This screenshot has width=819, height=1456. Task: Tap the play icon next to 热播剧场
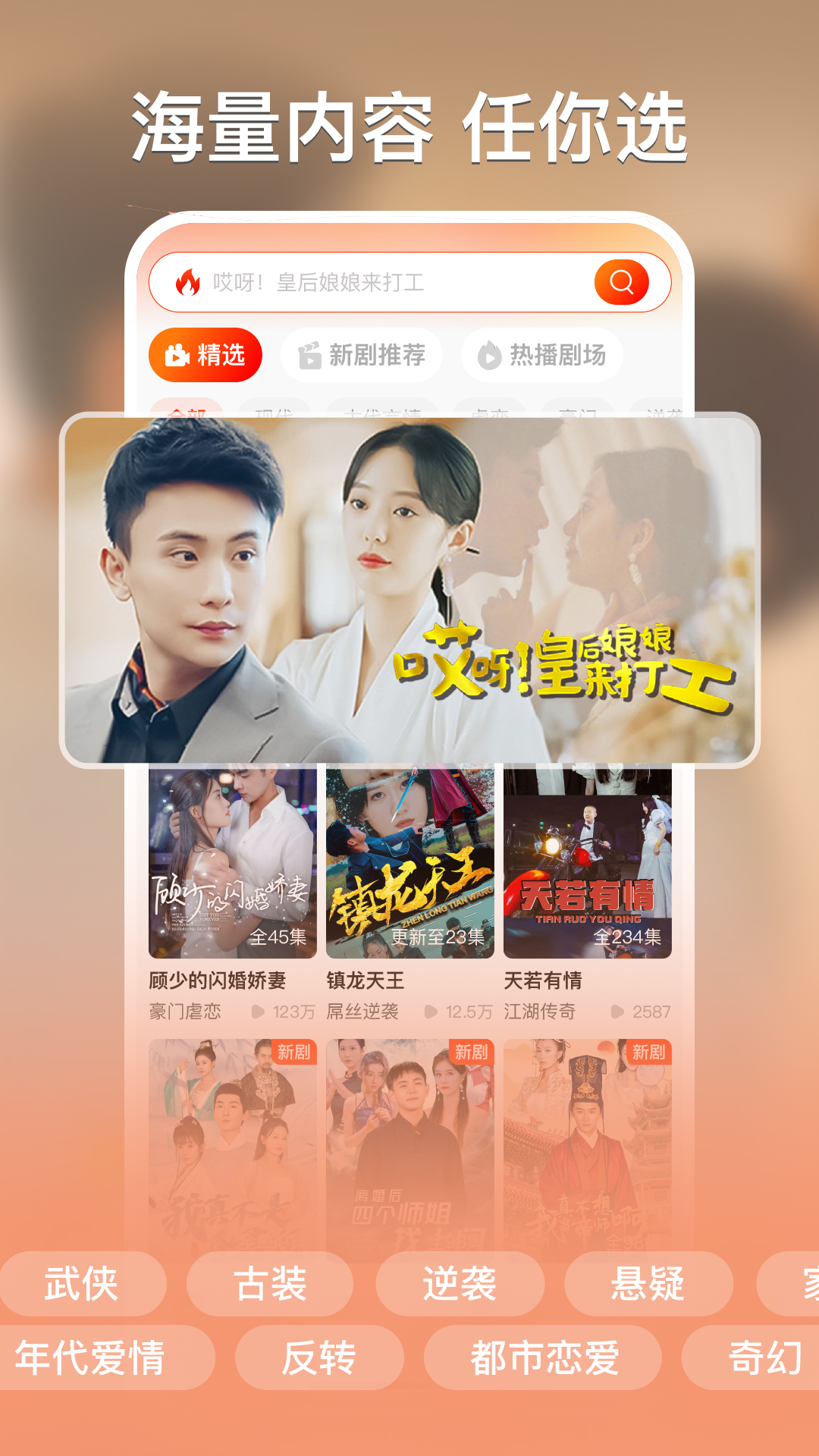click(489, 353)
